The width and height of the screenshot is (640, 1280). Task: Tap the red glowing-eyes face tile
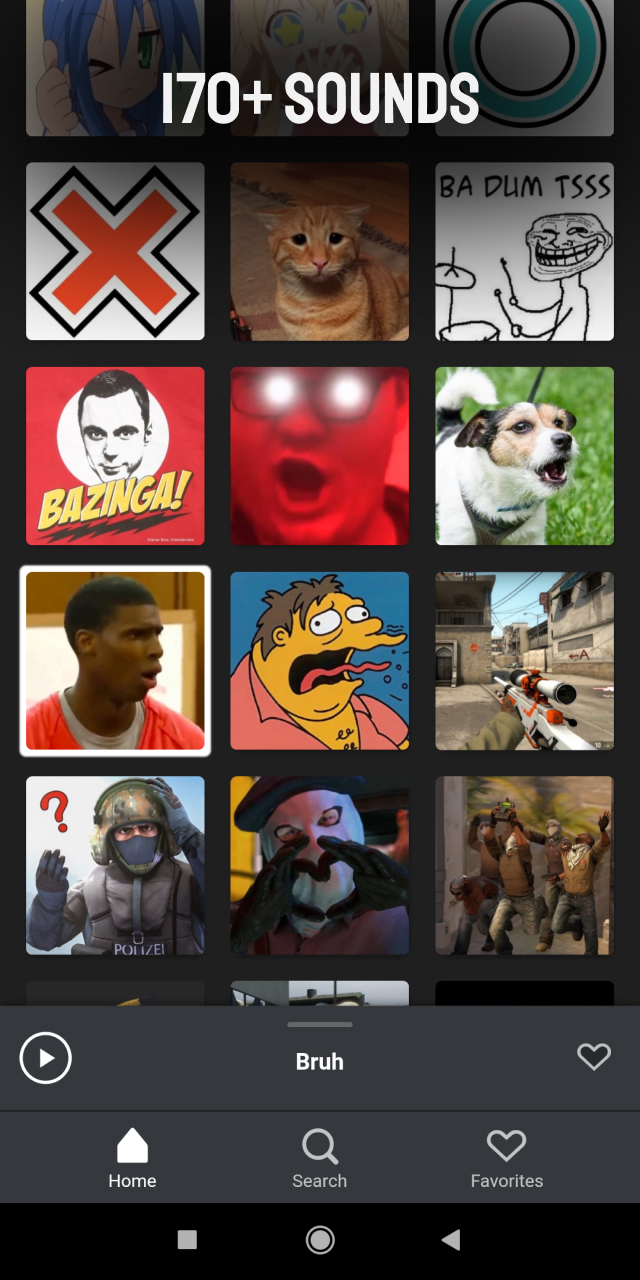(x=320, y=456)
